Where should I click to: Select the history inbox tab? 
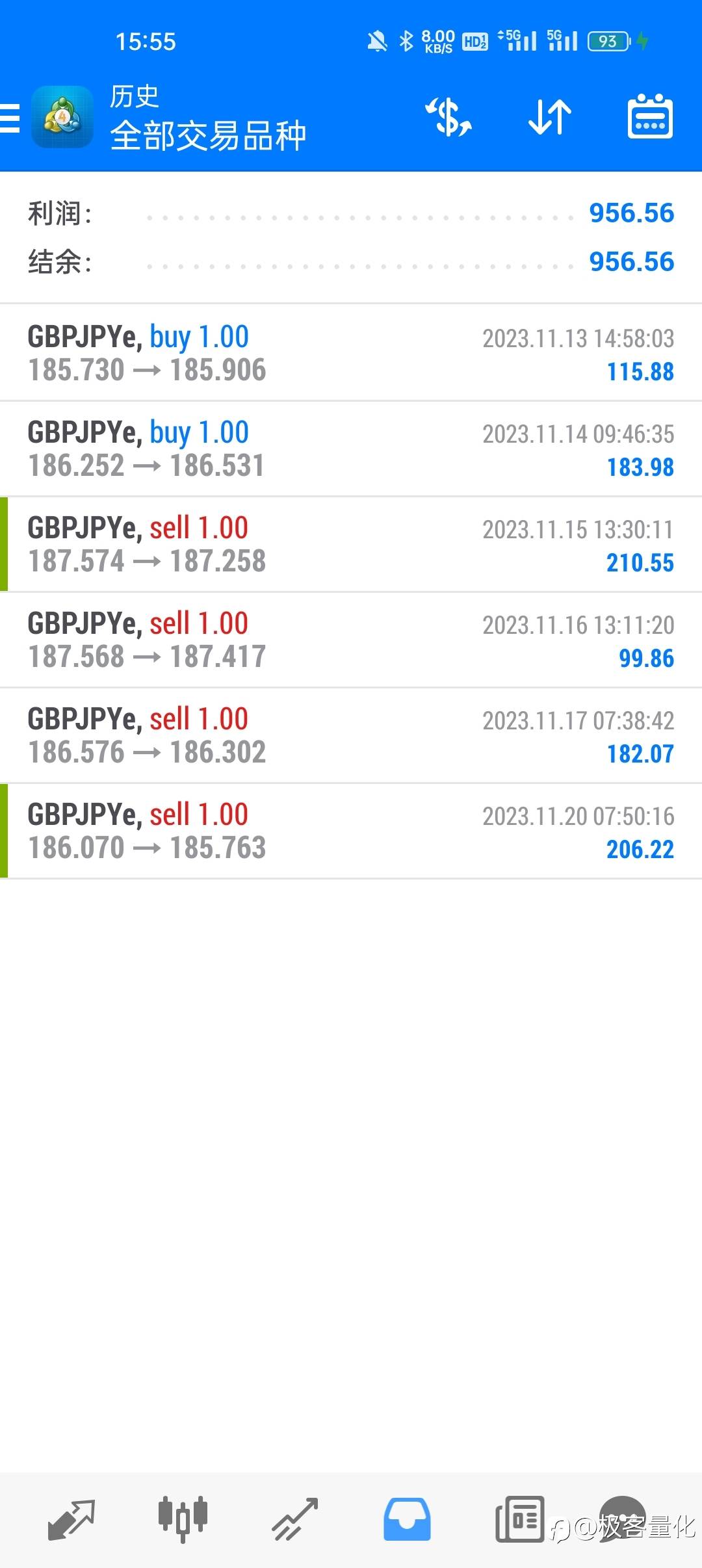coord(407,1520)
